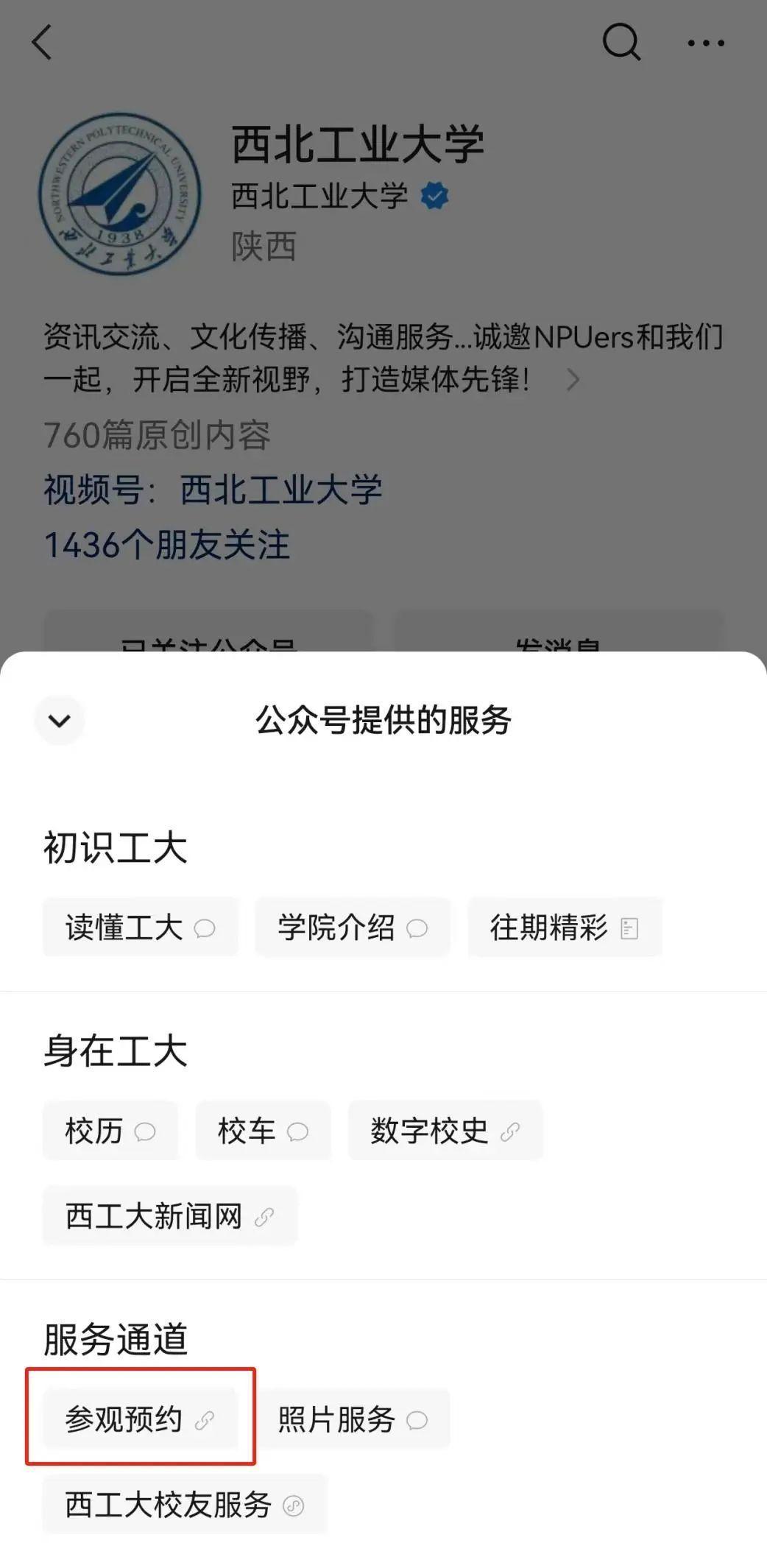
Task: Expand the account description
Action: click(572, 380)
